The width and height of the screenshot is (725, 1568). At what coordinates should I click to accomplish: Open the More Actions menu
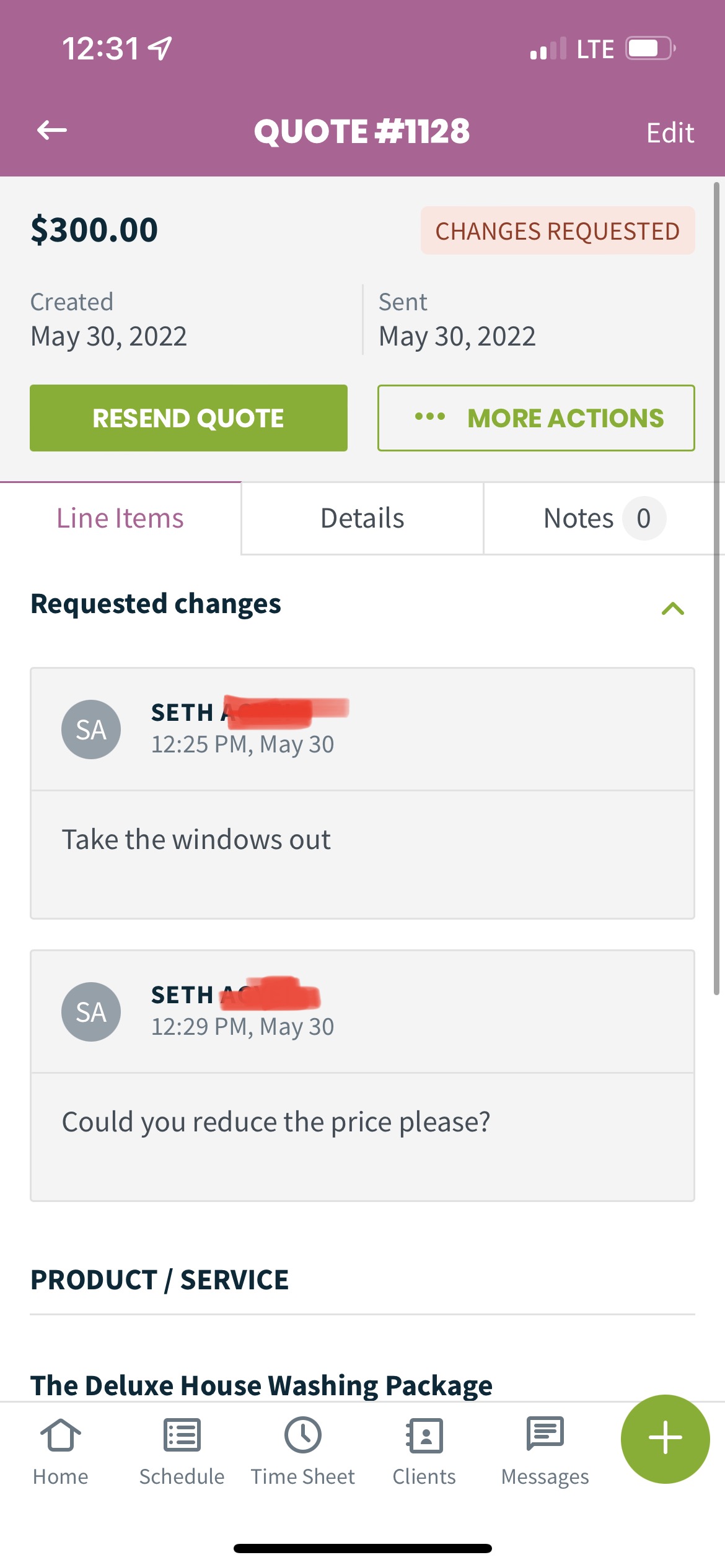[x=536, y=418]
